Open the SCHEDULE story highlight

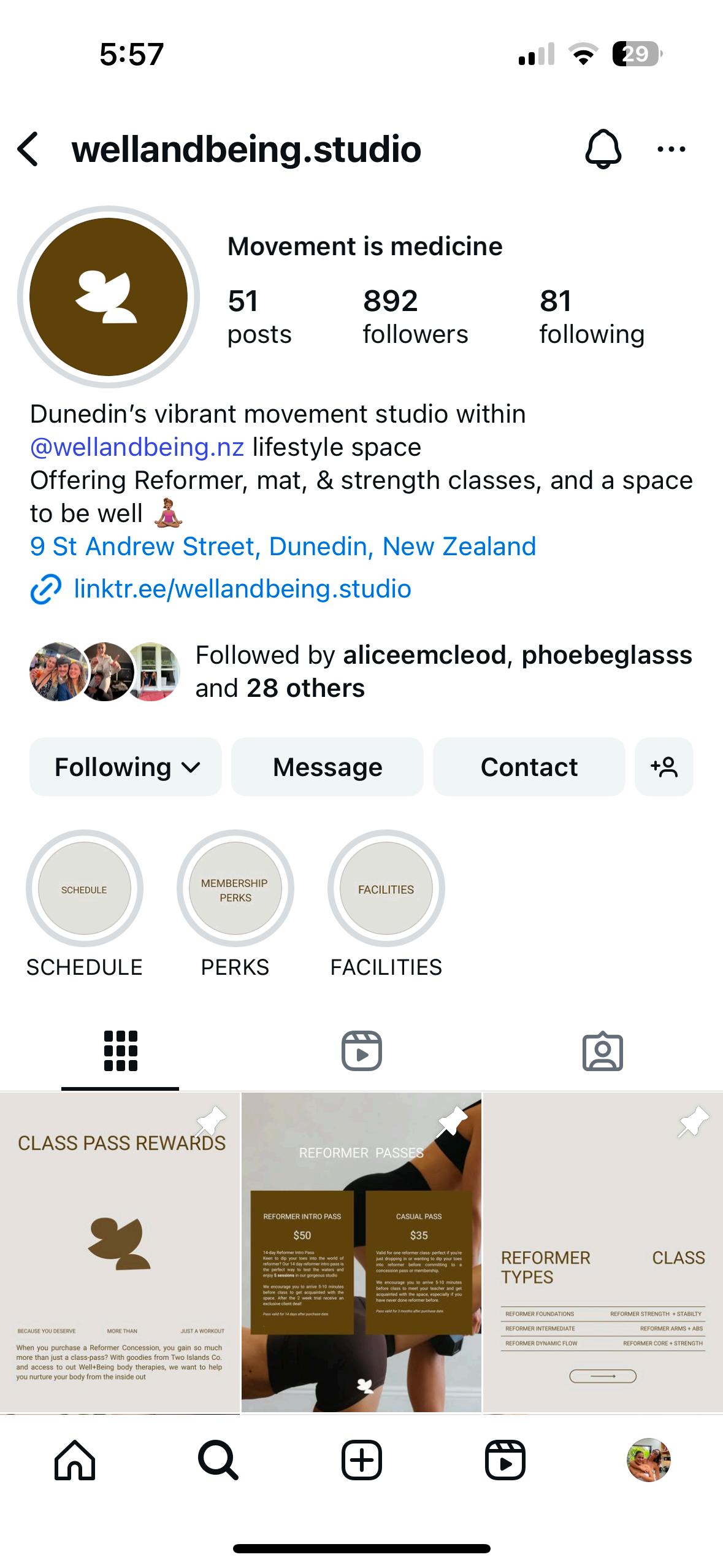85,888
